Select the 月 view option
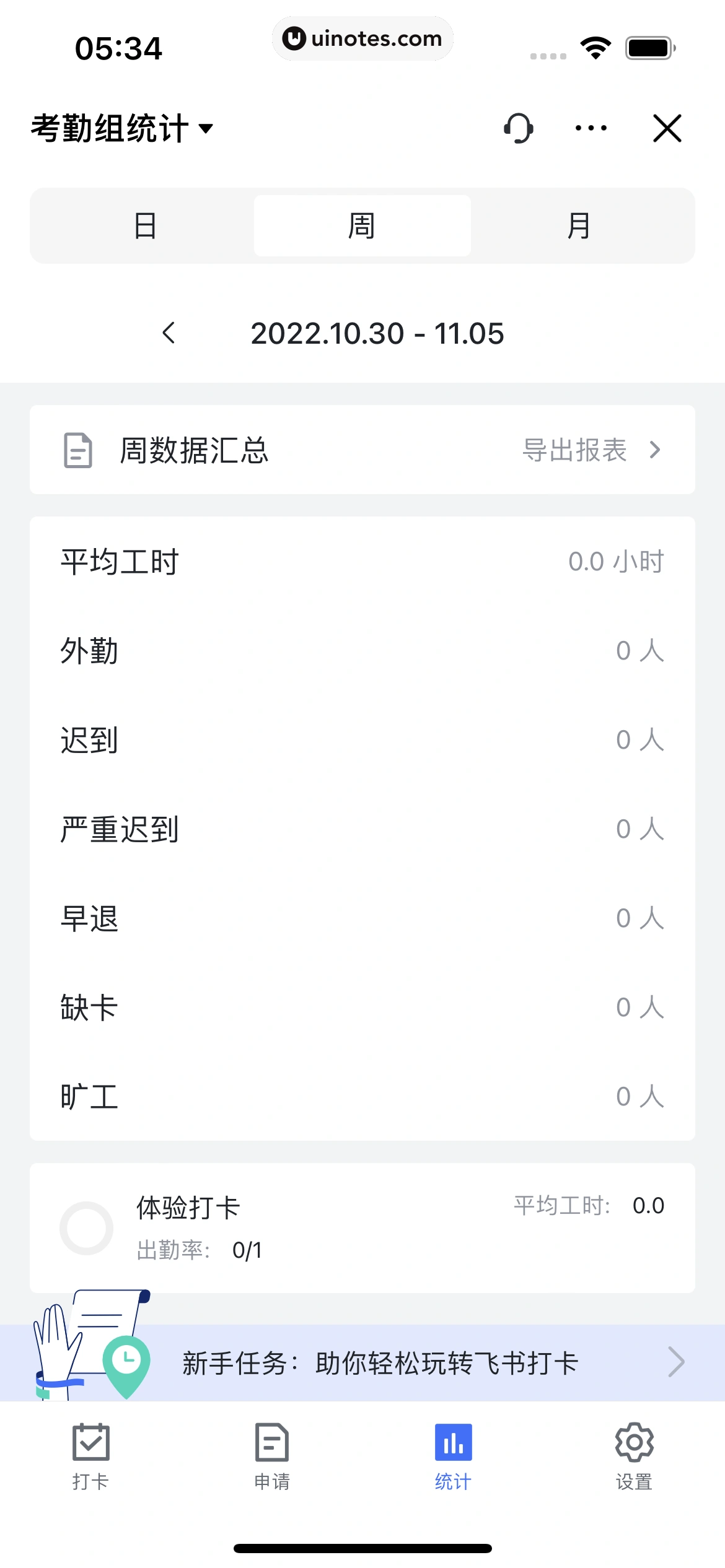Viewport: 725px width, 1568px height. (x=579, y=225)
